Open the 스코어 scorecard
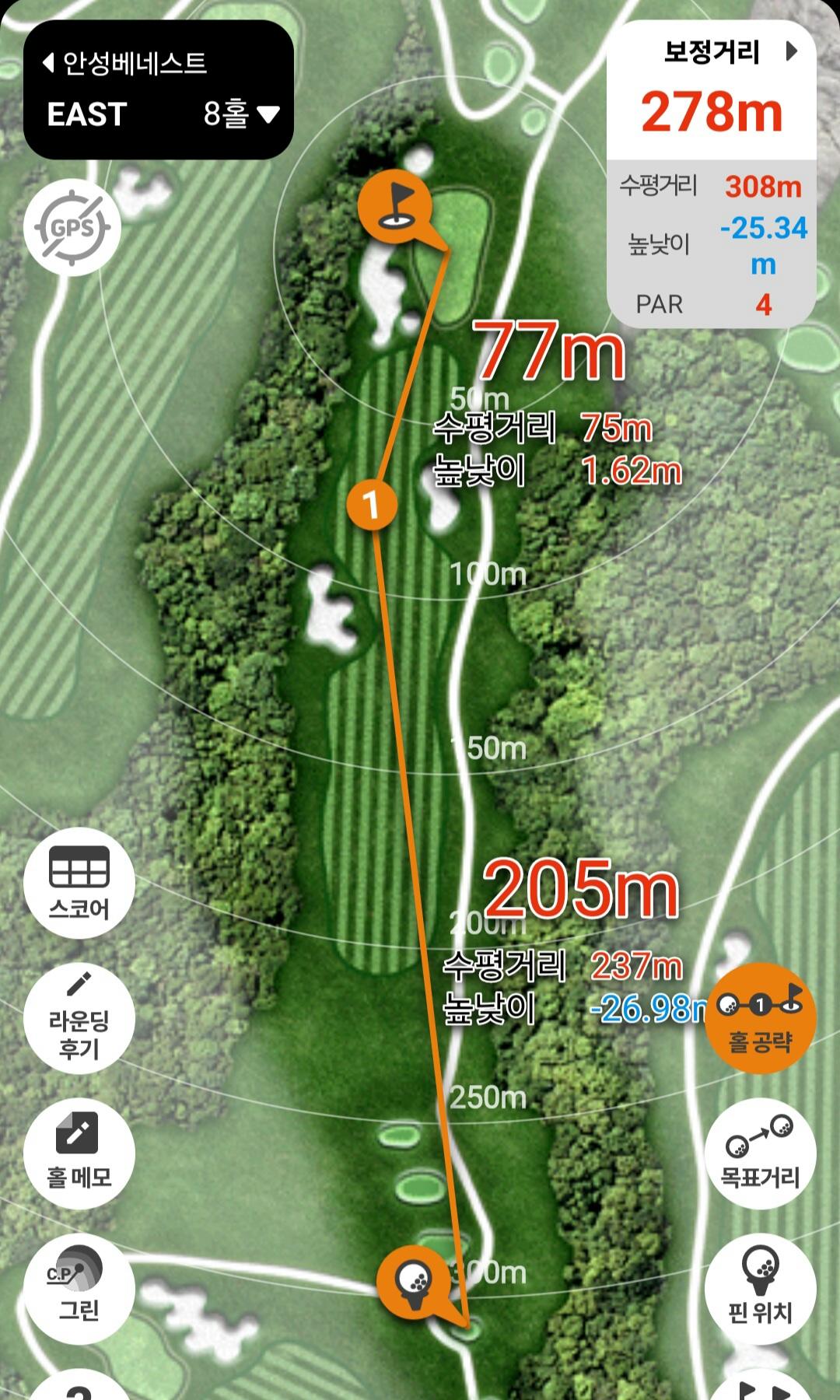Viewport: 840px width, 1400px height. (x=79, y=883)
